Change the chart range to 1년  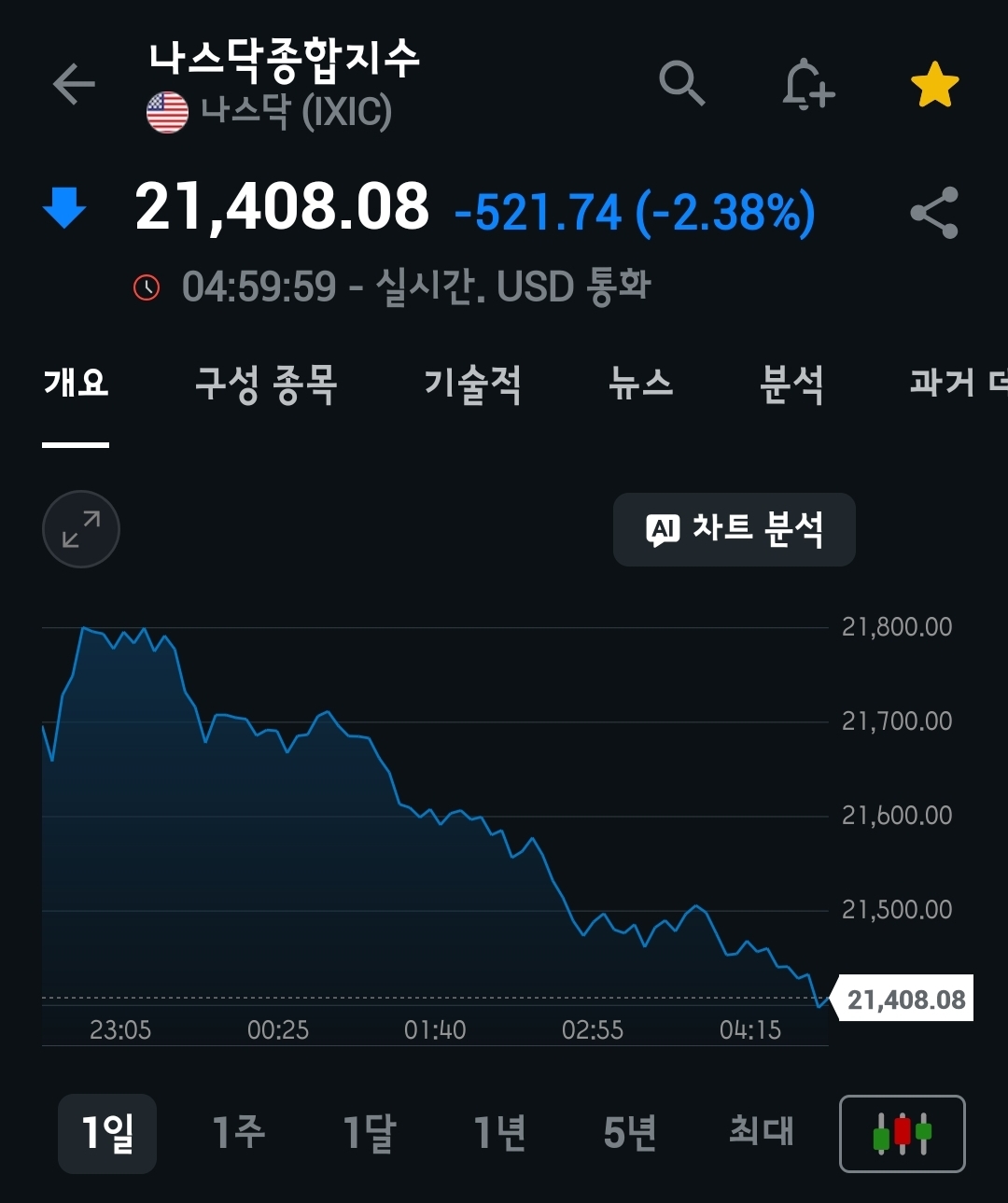coord(500,1133)
